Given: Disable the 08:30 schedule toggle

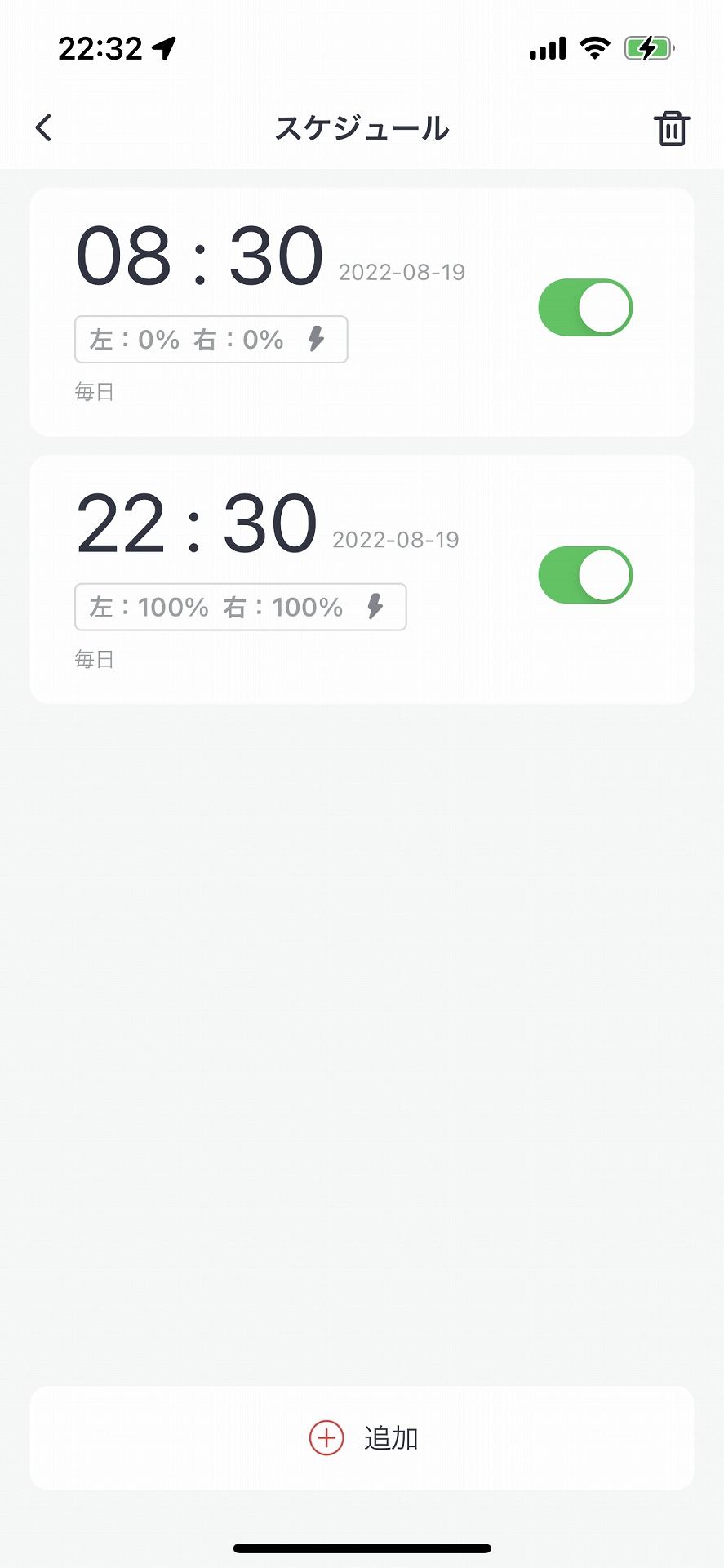Looking at the screenshot, I should point(584,308).
